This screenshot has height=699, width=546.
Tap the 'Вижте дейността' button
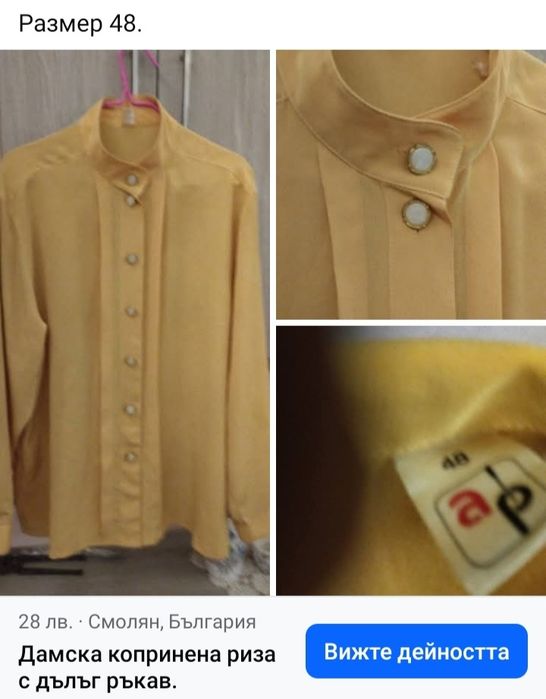(416, 651)
